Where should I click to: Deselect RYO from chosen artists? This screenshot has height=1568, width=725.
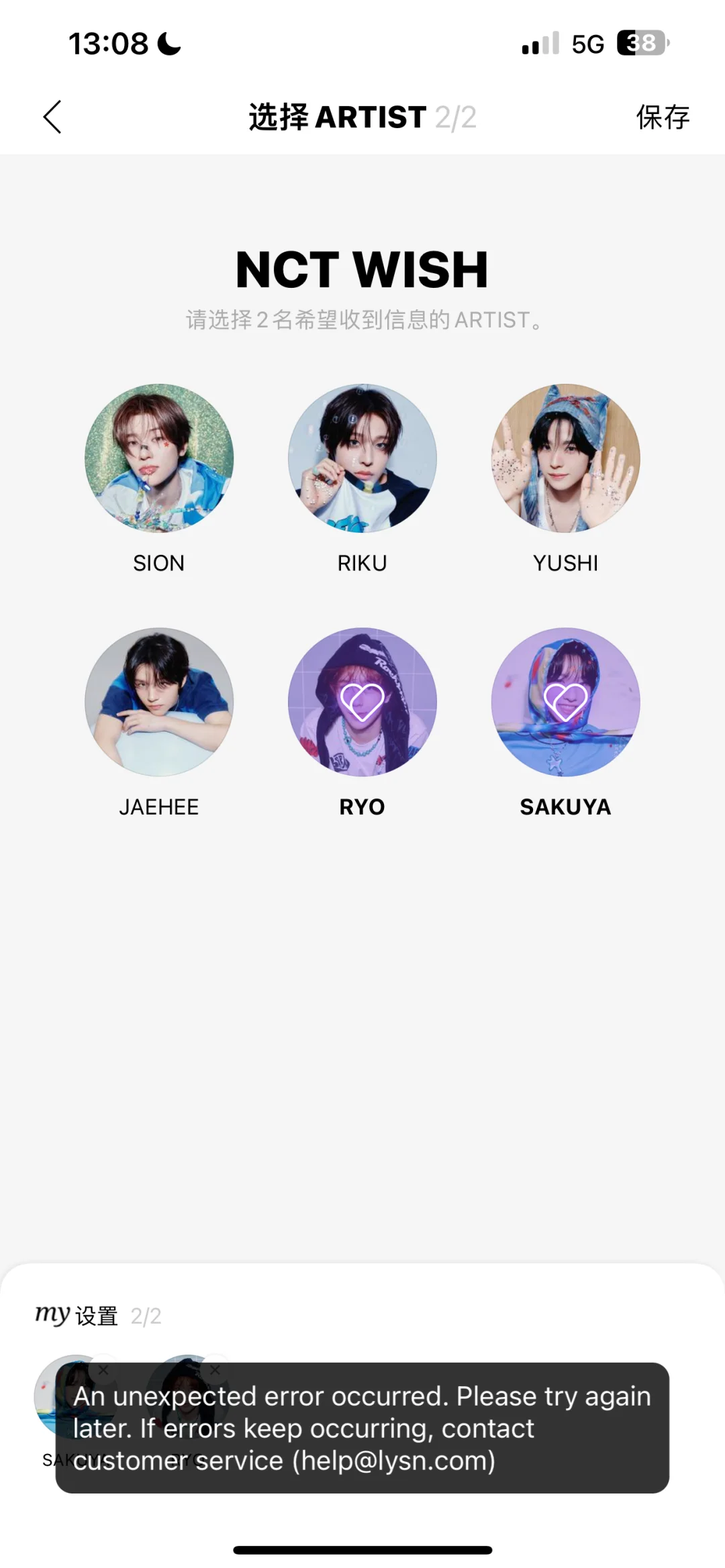[x=362, y=702]
